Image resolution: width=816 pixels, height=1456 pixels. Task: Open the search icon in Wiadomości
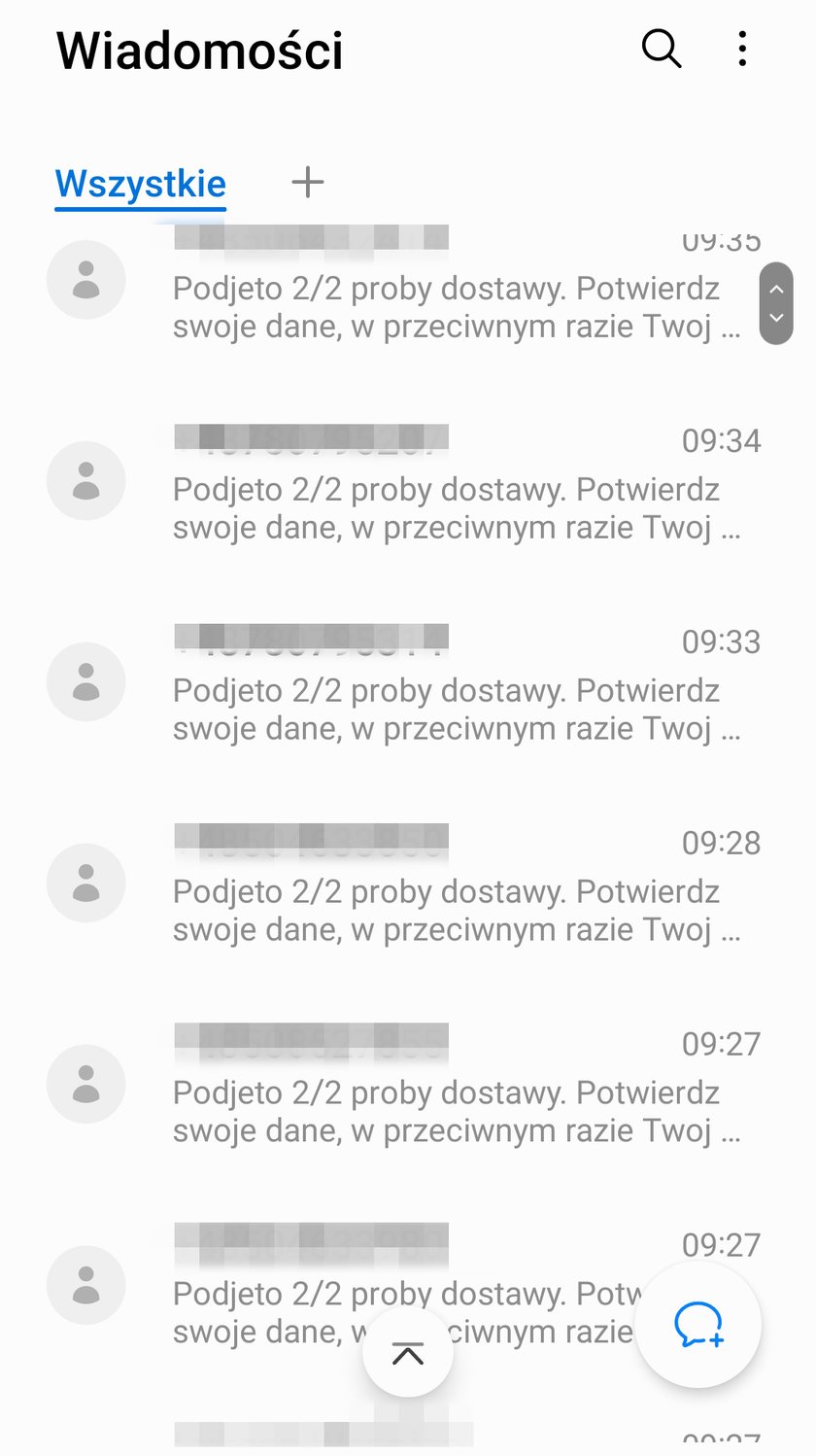click(662, 48)
